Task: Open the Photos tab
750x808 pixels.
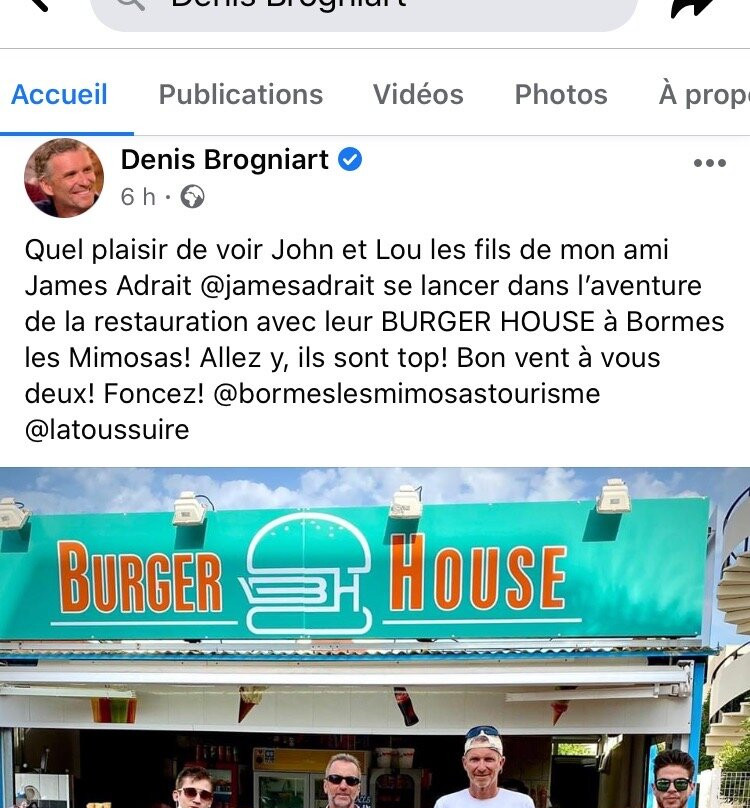Action: pos(560,95)
